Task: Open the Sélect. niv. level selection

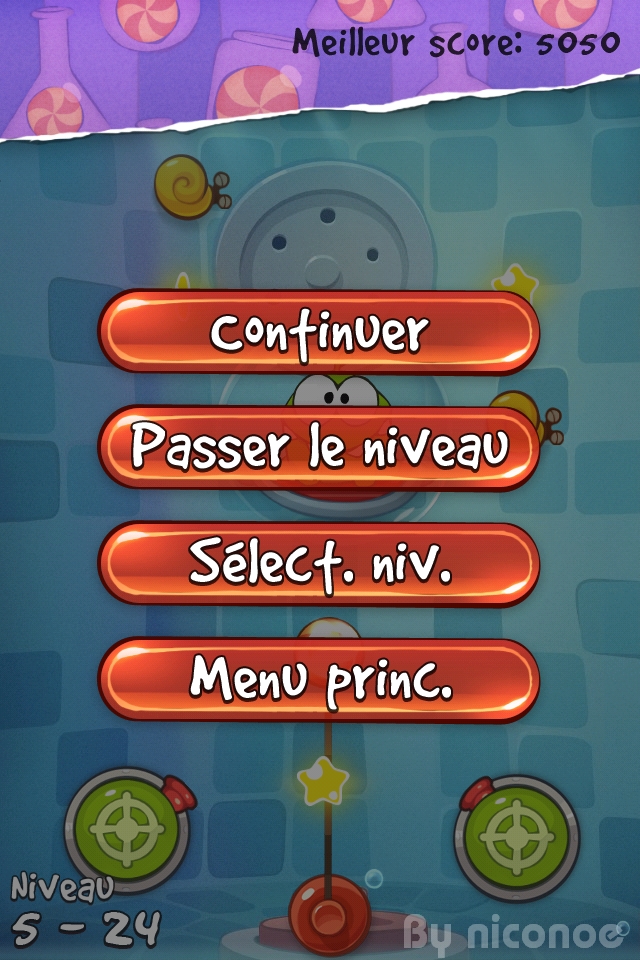Action: 319,564
